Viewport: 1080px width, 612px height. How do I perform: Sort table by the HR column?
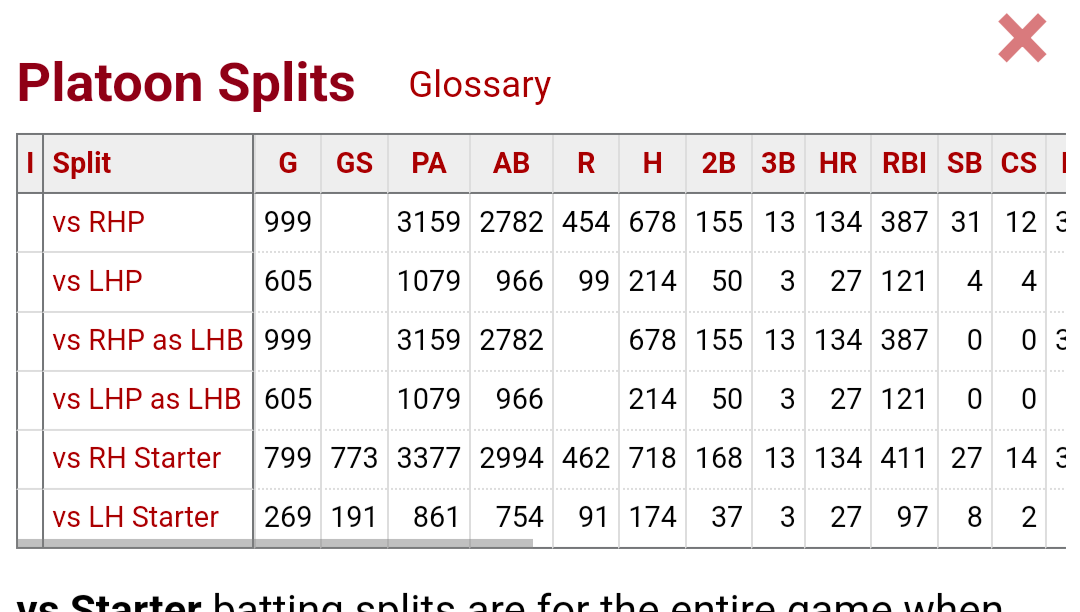coord(837,164)
